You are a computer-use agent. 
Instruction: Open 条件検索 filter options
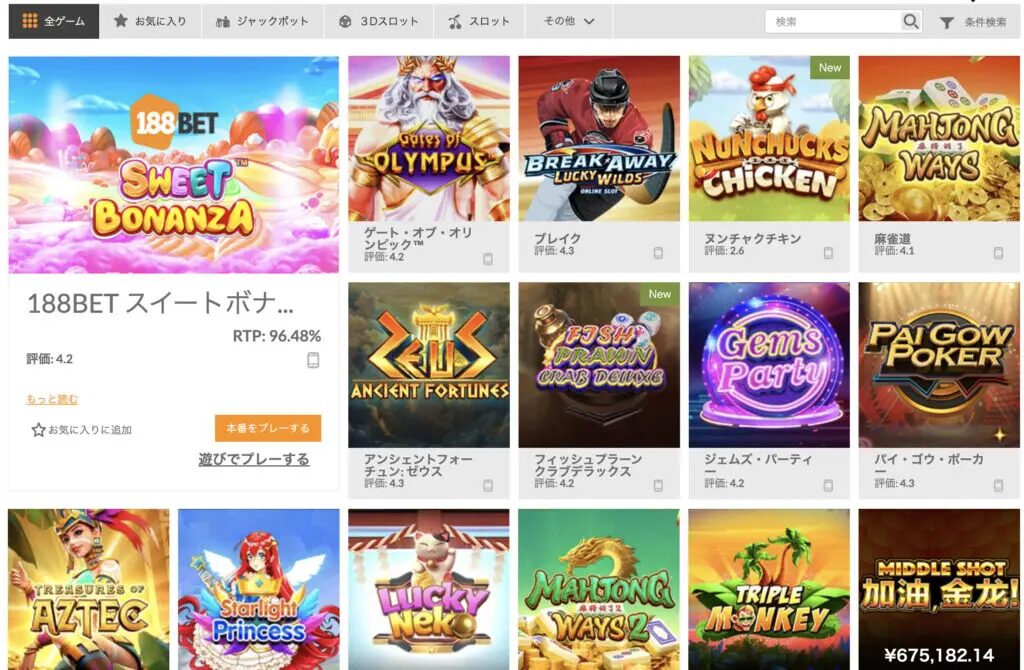(973, 22)
